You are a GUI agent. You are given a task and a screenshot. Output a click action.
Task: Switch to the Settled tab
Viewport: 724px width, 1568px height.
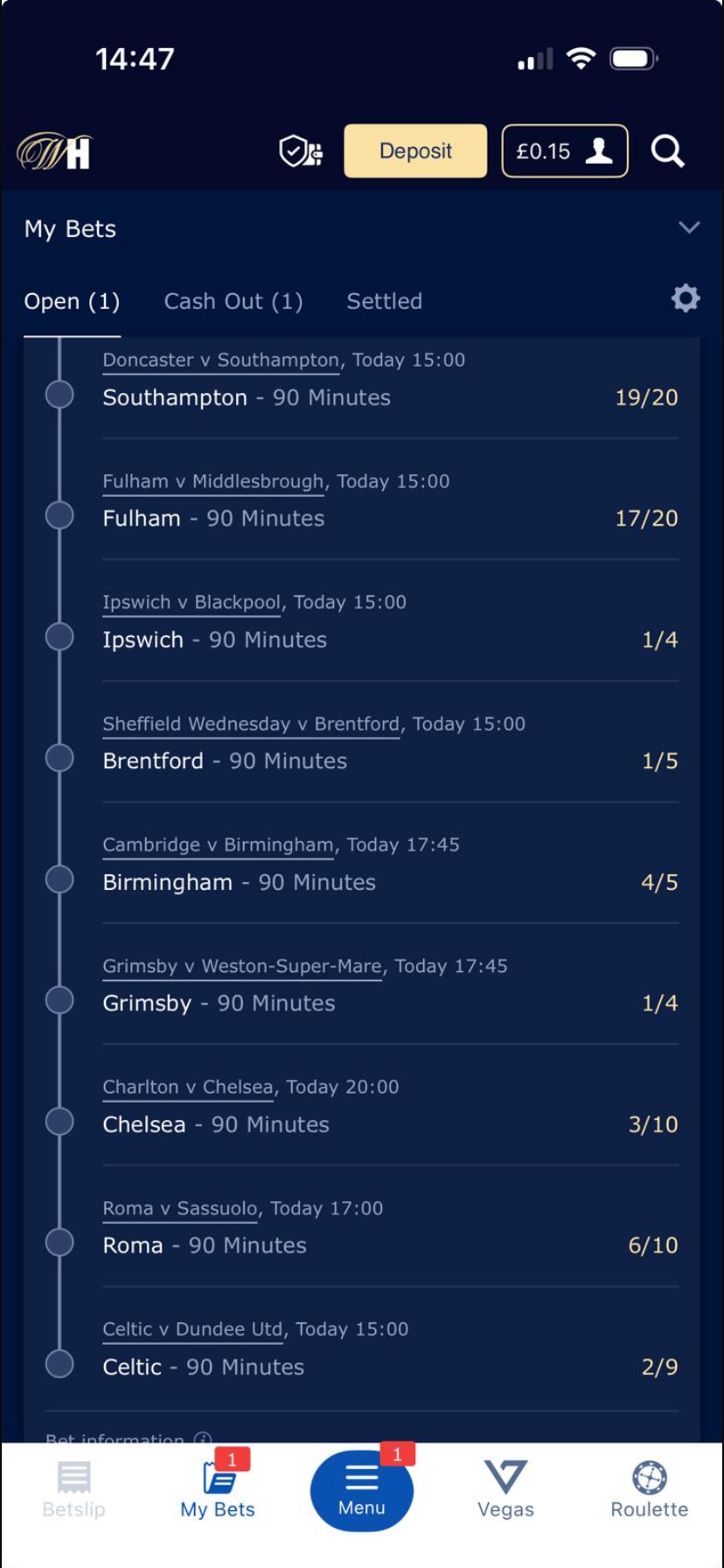[384, 301]
